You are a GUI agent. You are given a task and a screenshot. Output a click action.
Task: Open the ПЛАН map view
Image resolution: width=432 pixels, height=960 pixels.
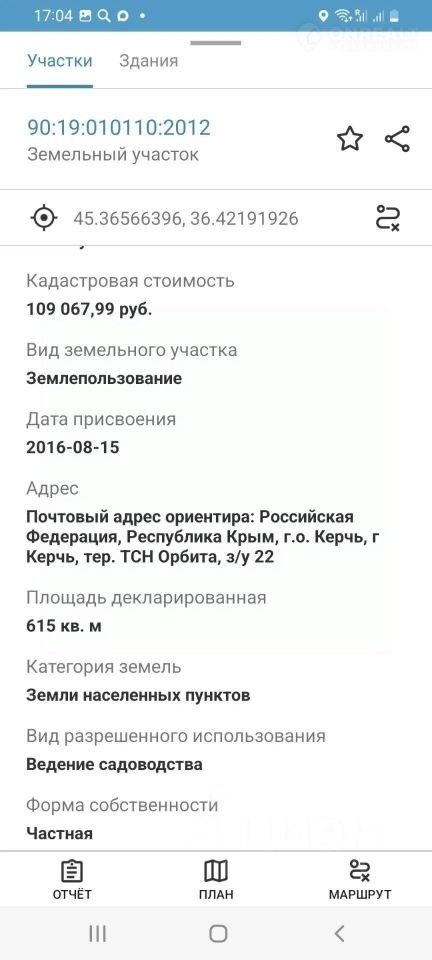coord(216,880)
